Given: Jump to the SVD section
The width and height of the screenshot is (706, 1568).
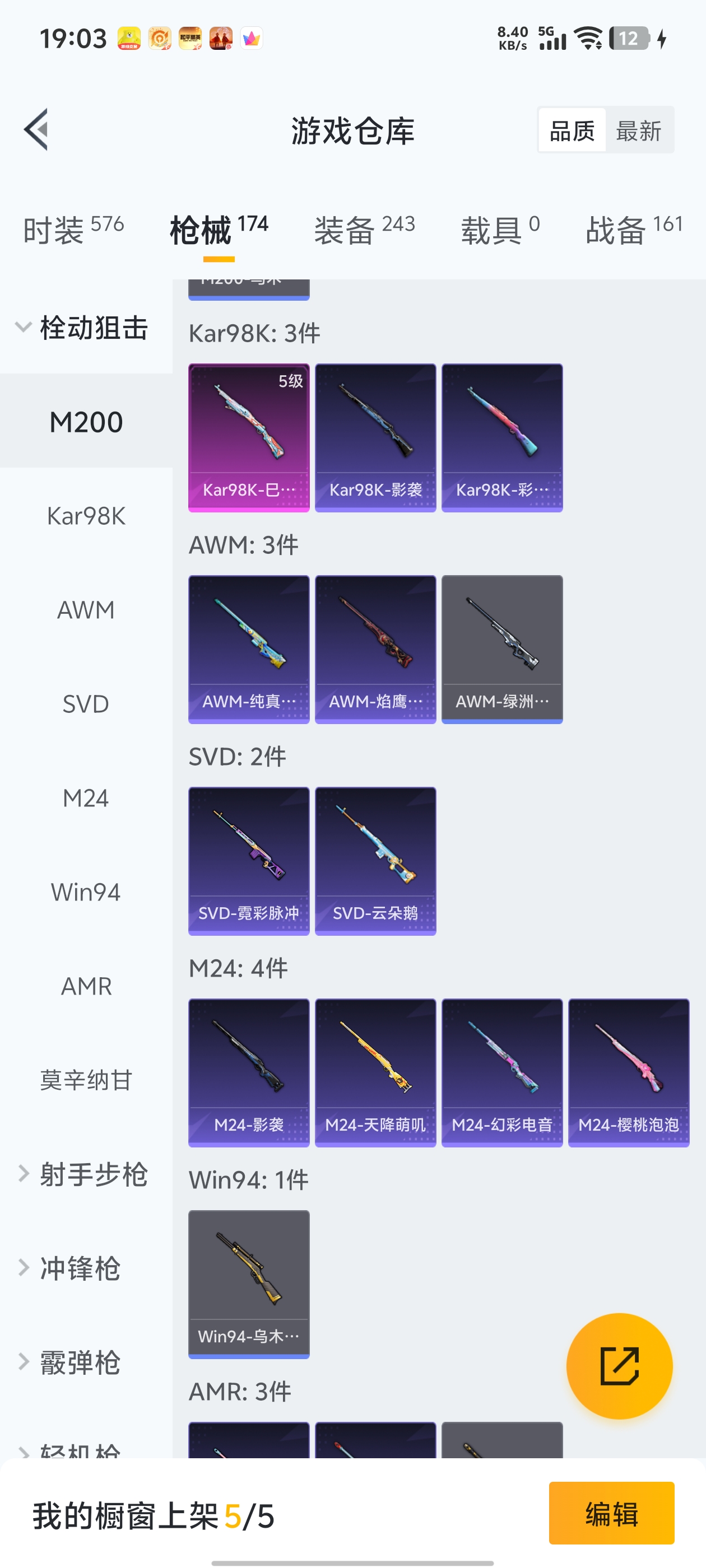Looking at the screenshot, I should (x=86, y=704).
